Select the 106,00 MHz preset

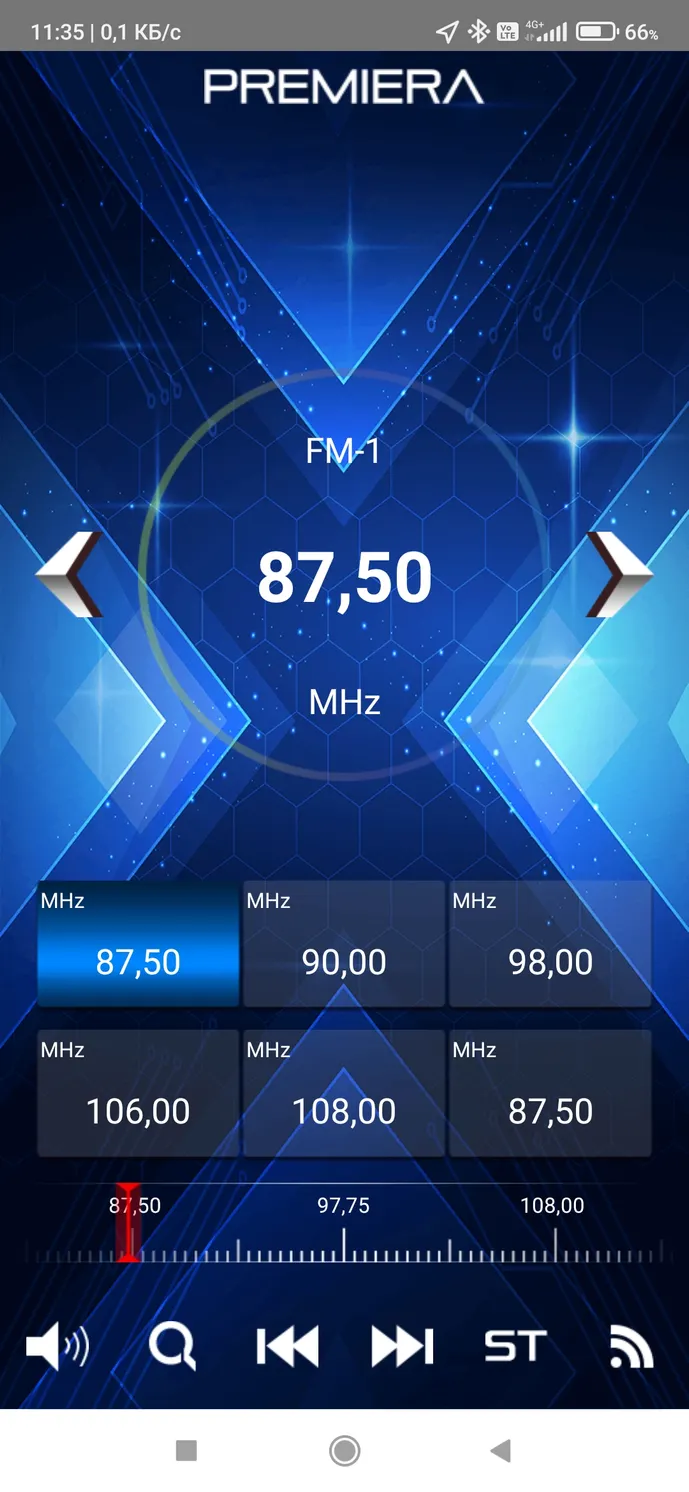(138, 1093)
